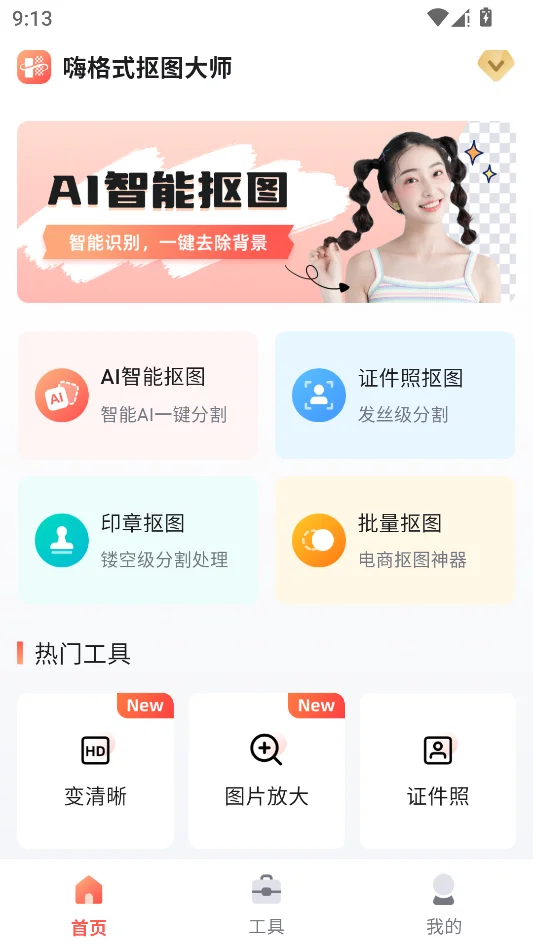Open the AI智能抠图 card
Image resolution: width=533 pixels, height=948 pixels.
(138, 395)
